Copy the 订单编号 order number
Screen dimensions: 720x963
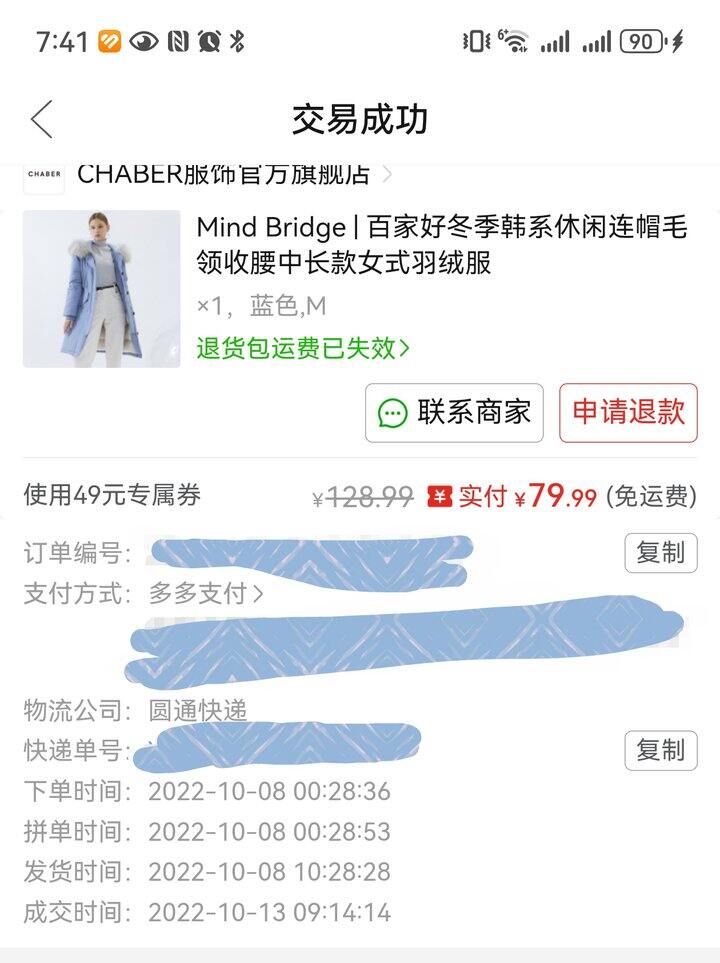tap(660, 553)
